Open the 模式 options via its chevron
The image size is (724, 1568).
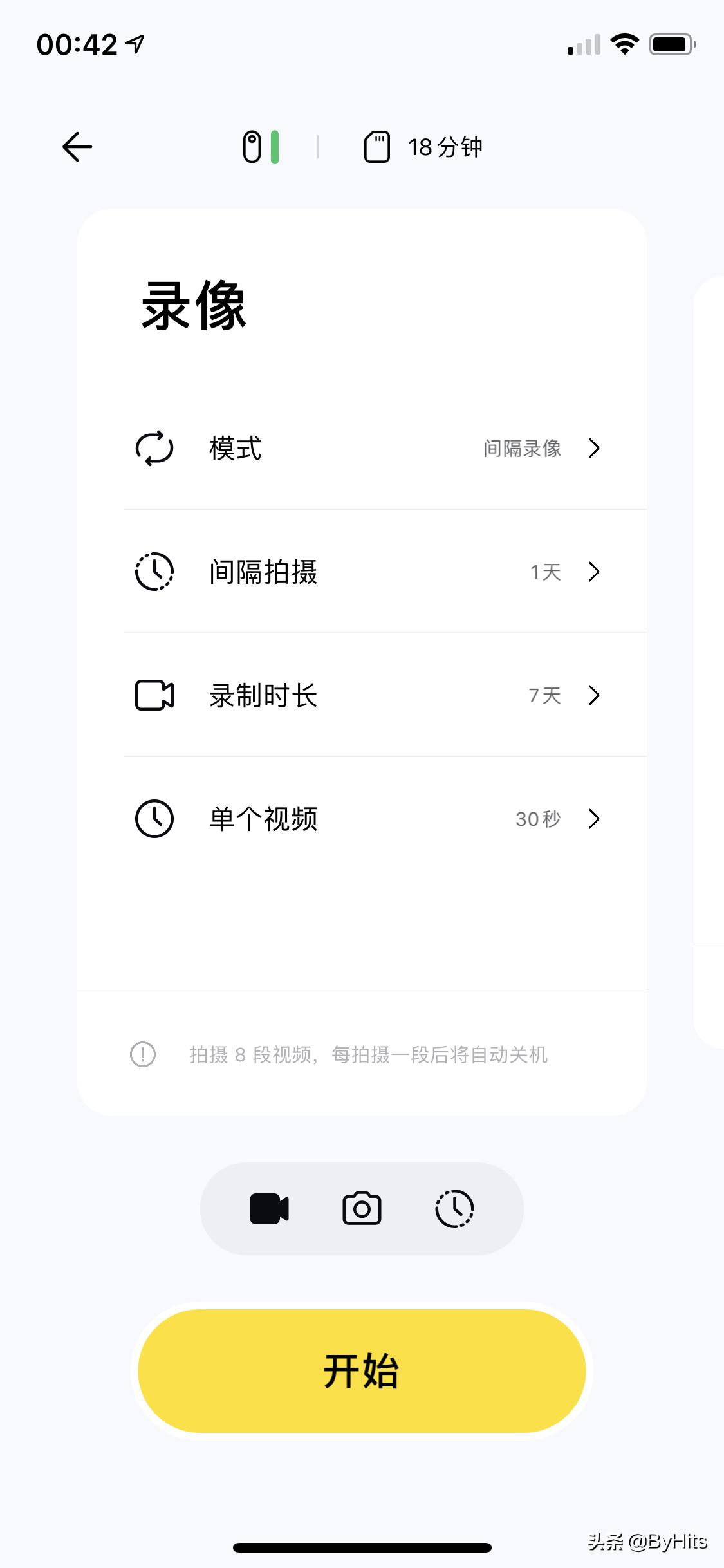tap(593, 449)
